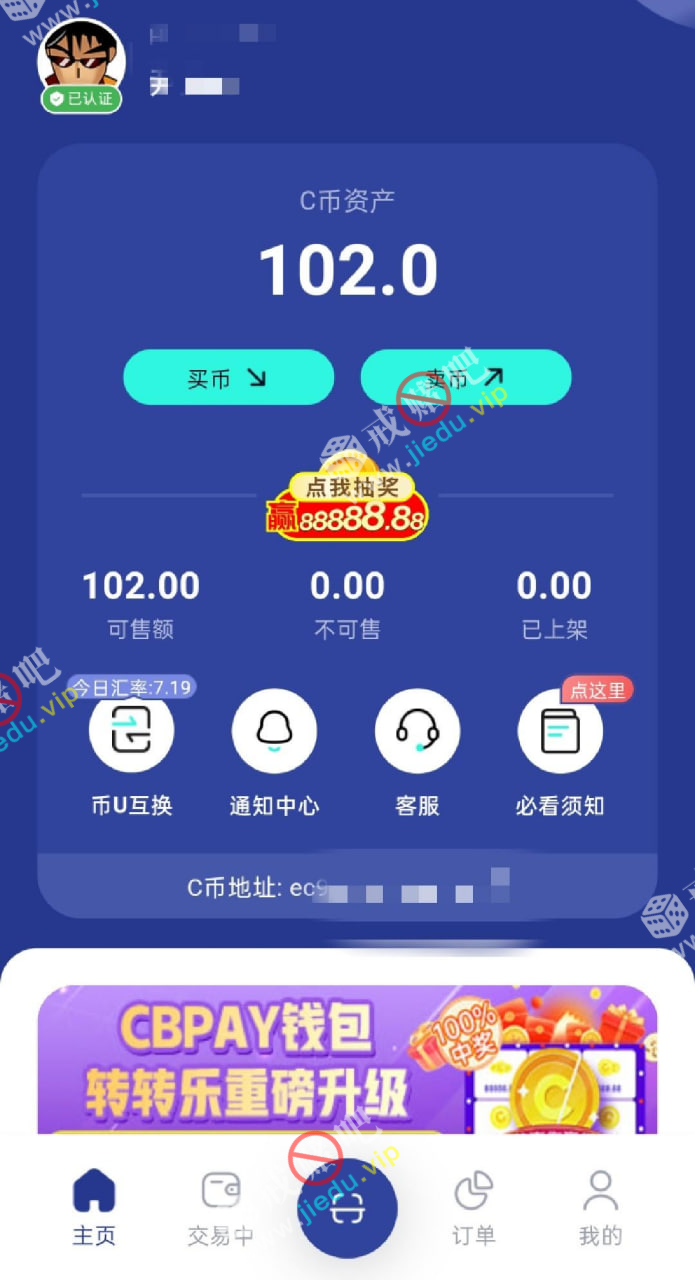This screenshot has width=695, height=1280.
Task: Open the profile avatar
Action: pos(81,60)
